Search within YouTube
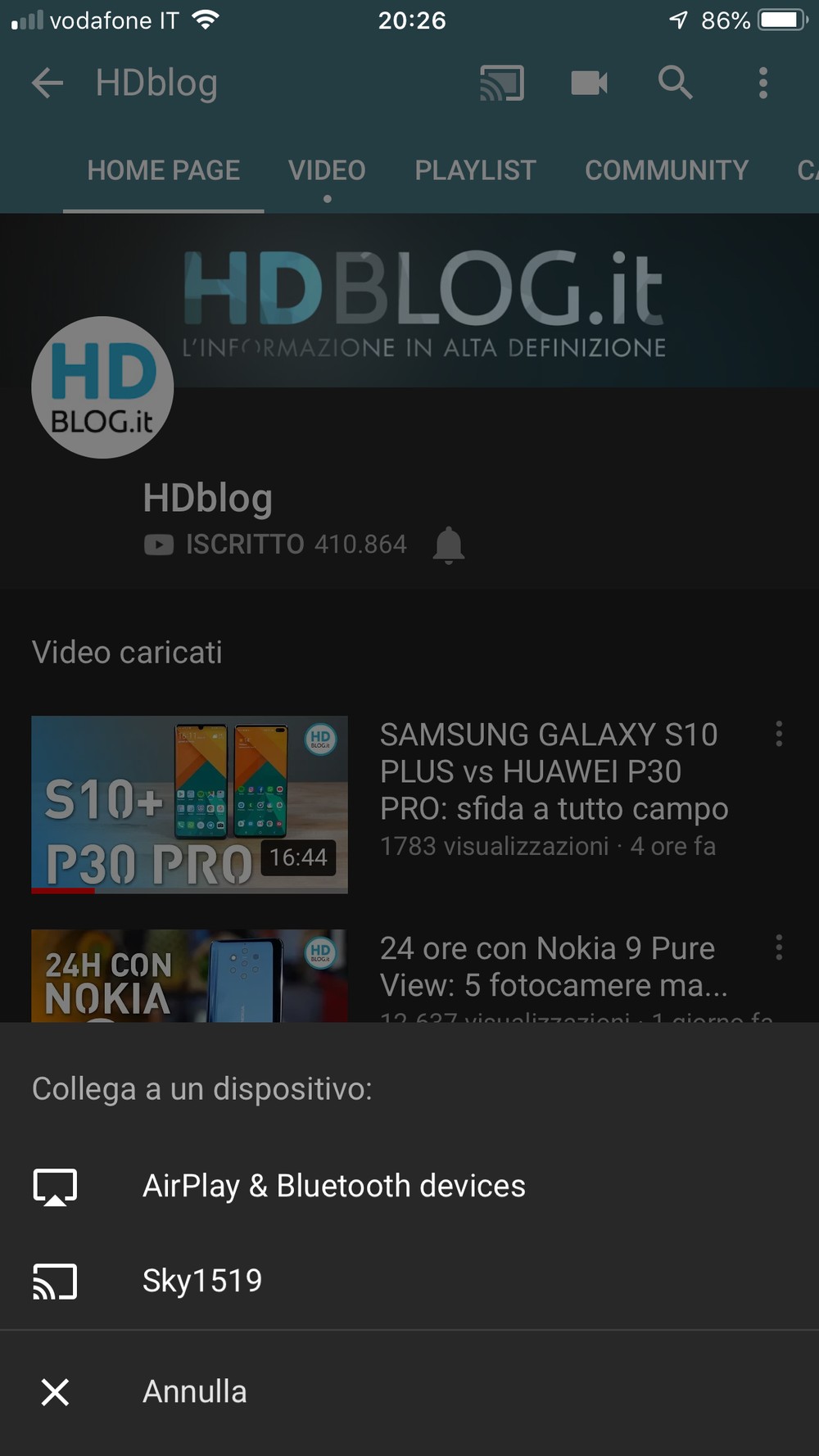The width and height of the screenshot is (819, 1456). pyautogui.click(x=676, y=83)
